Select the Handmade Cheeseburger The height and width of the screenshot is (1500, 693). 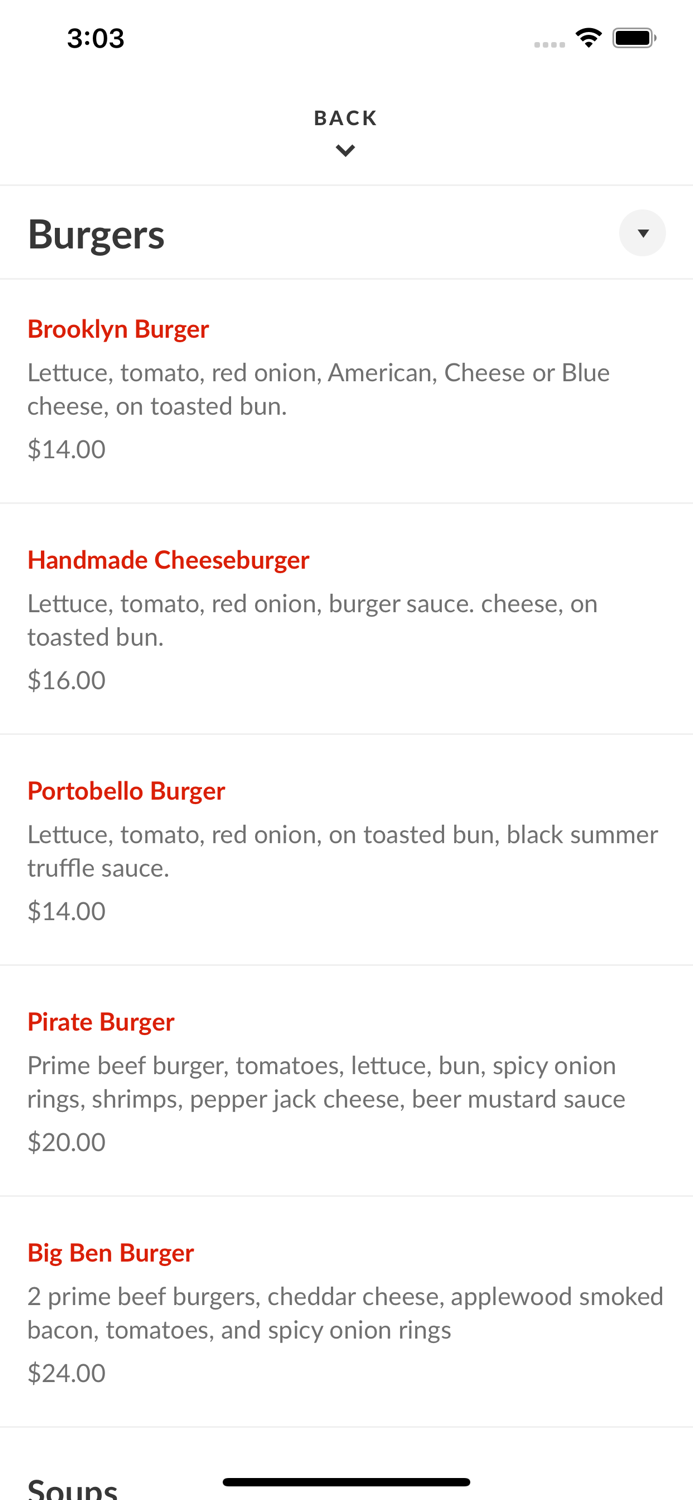tap(168, 560)
